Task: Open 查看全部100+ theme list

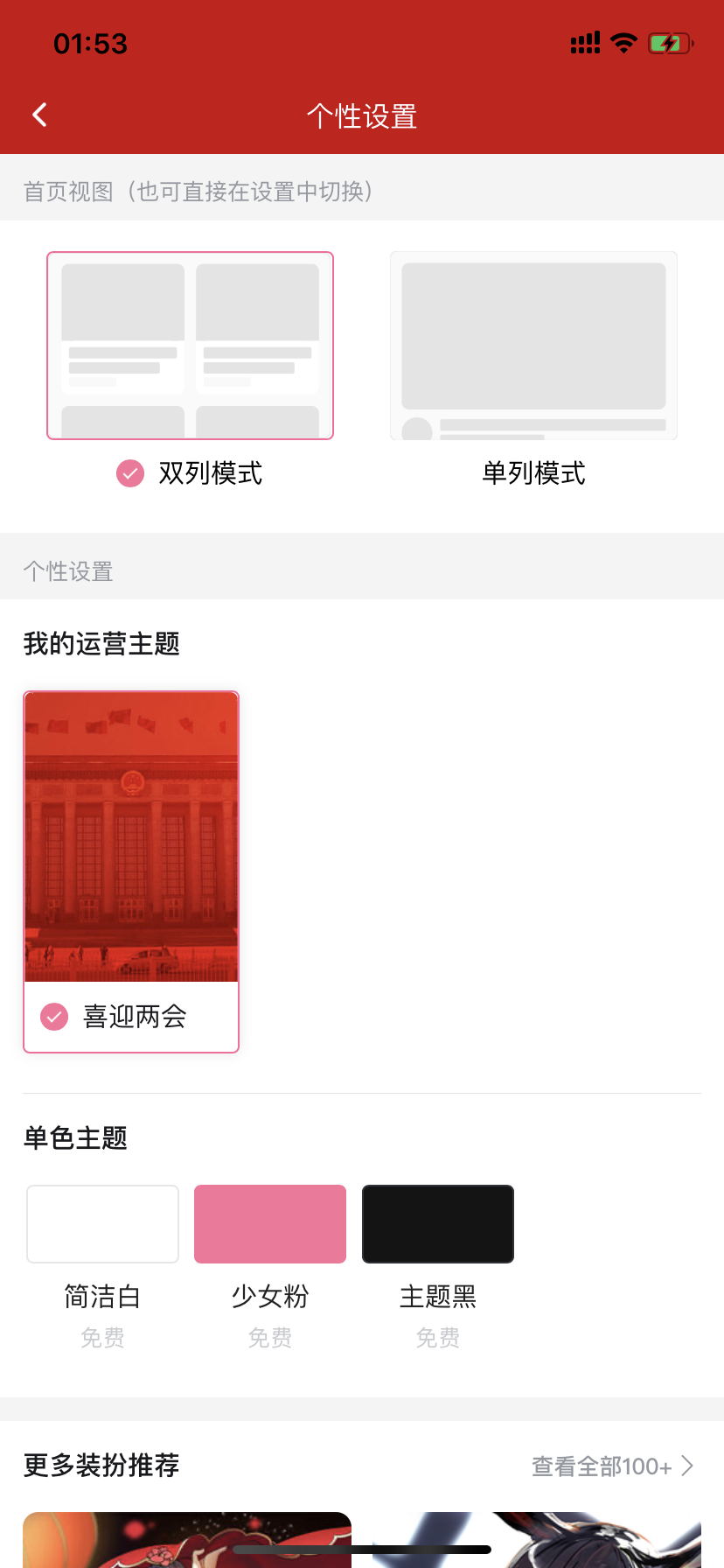Action: (612, 1466)
